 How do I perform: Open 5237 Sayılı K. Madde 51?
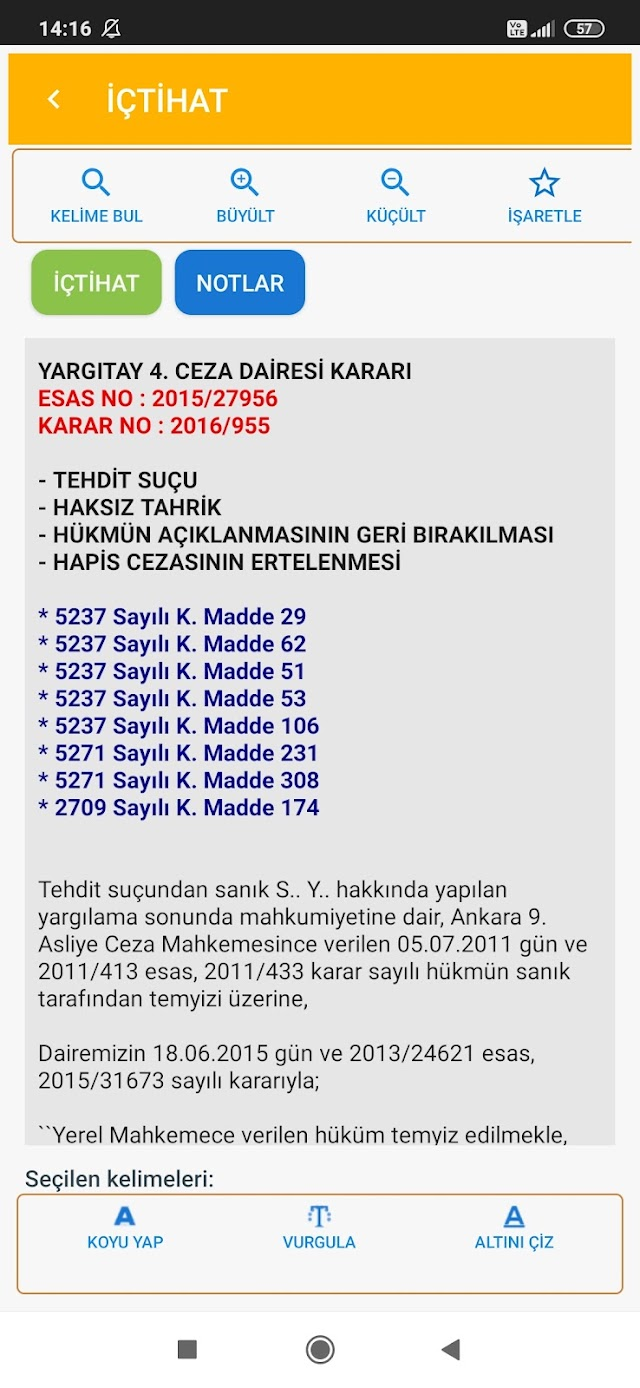(x=172, y=671)
